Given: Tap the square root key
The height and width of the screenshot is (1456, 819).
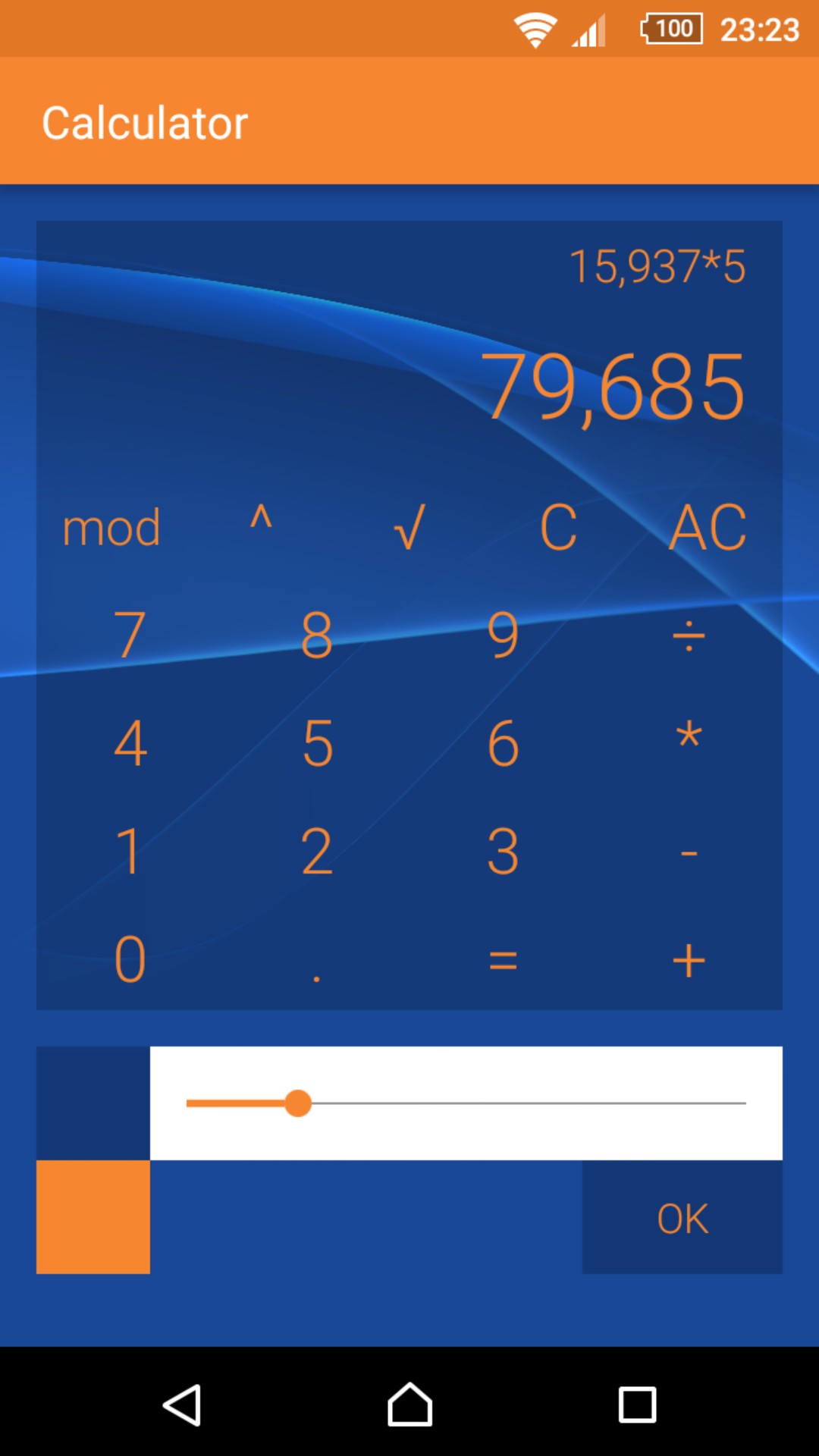Looking at the screenshot, I should coord(409,527).
